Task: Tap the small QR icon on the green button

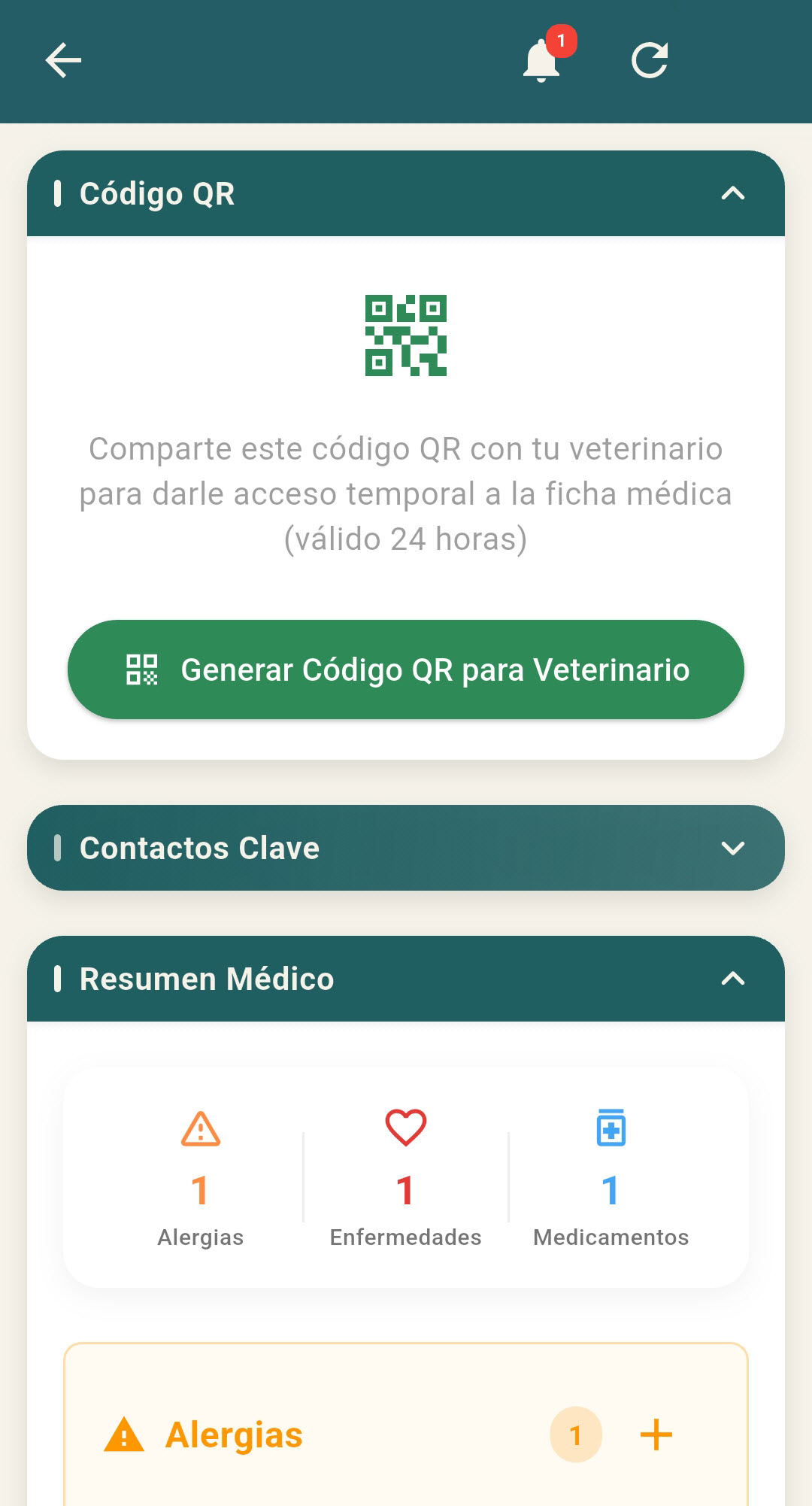Action: (x=143, y=670)
